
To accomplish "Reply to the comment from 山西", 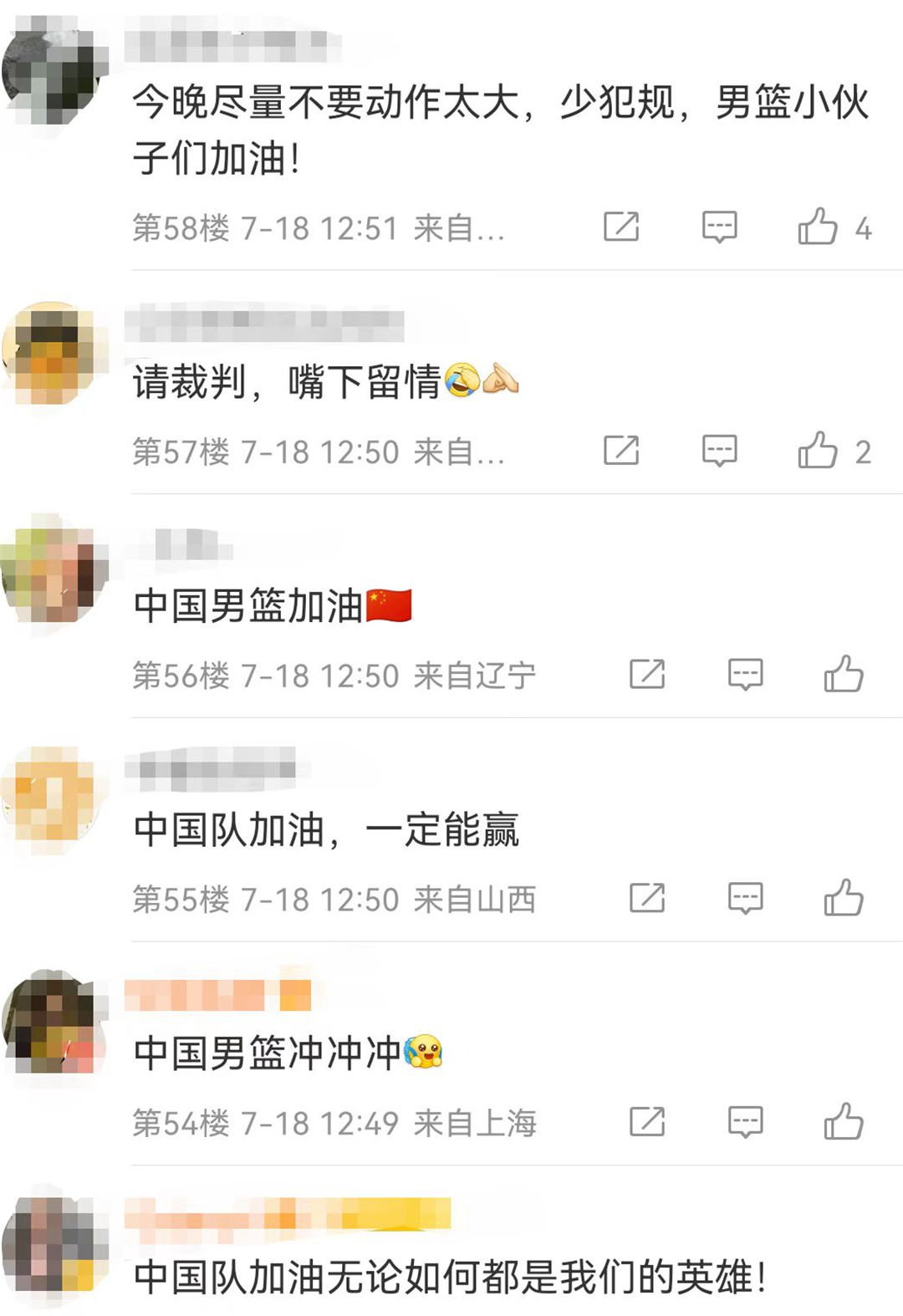I will click(x=745, y=898).
